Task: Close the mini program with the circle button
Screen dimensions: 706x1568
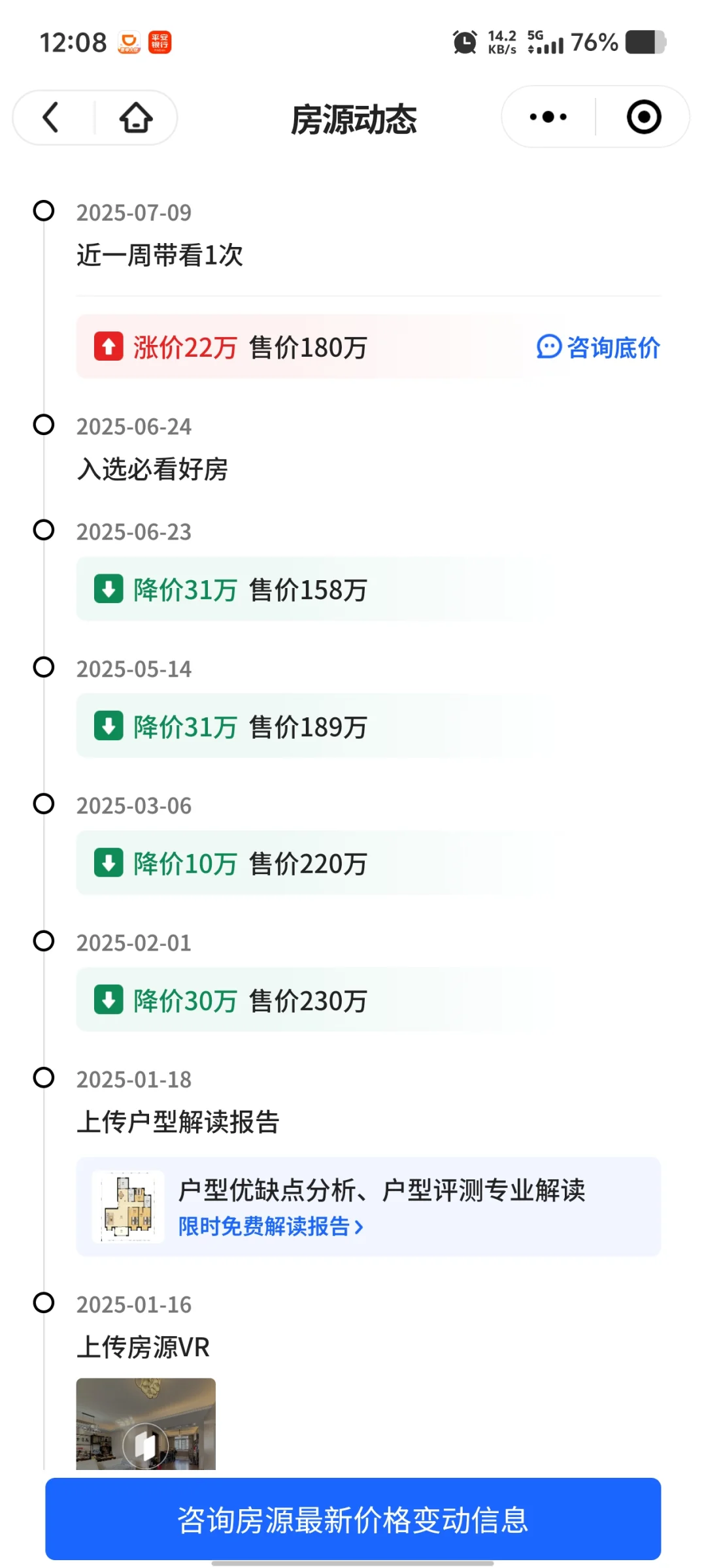Action: (644, 117)
